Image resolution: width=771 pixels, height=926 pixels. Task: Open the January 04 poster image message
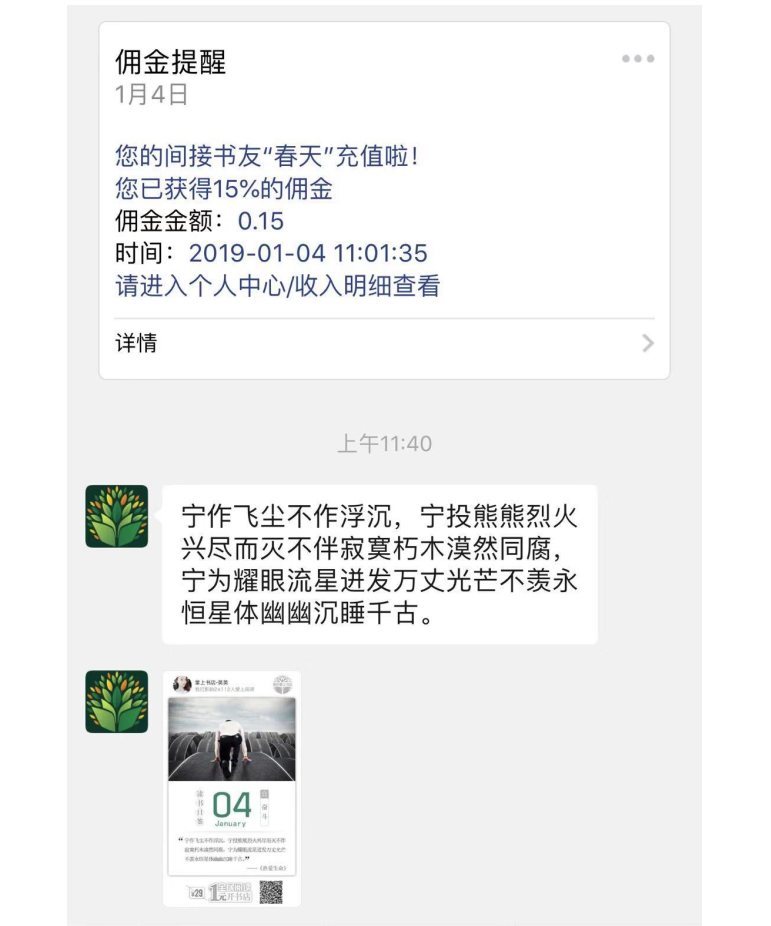click(x=232, y=788)
